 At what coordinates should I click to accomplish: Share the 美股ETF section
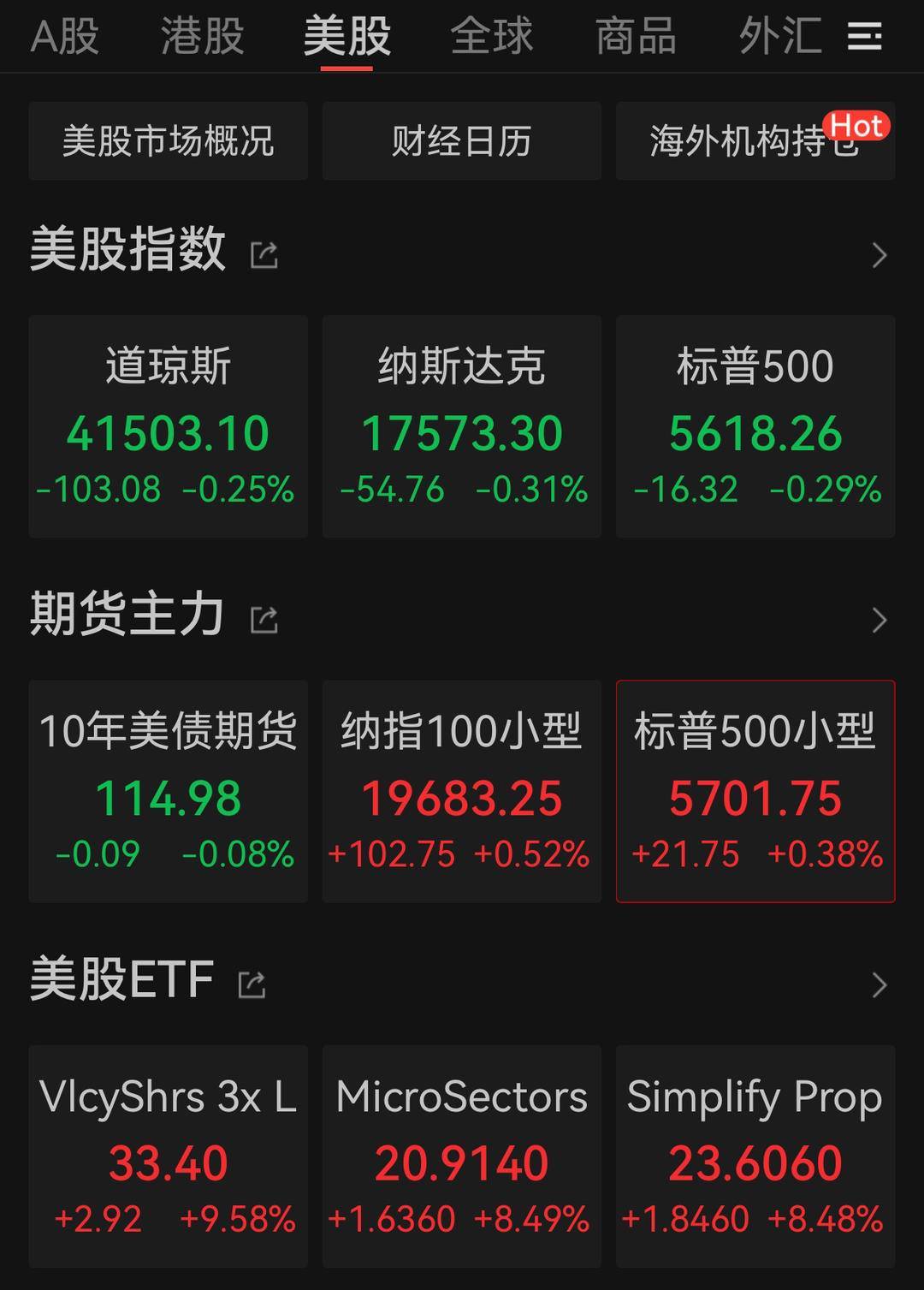252,984
